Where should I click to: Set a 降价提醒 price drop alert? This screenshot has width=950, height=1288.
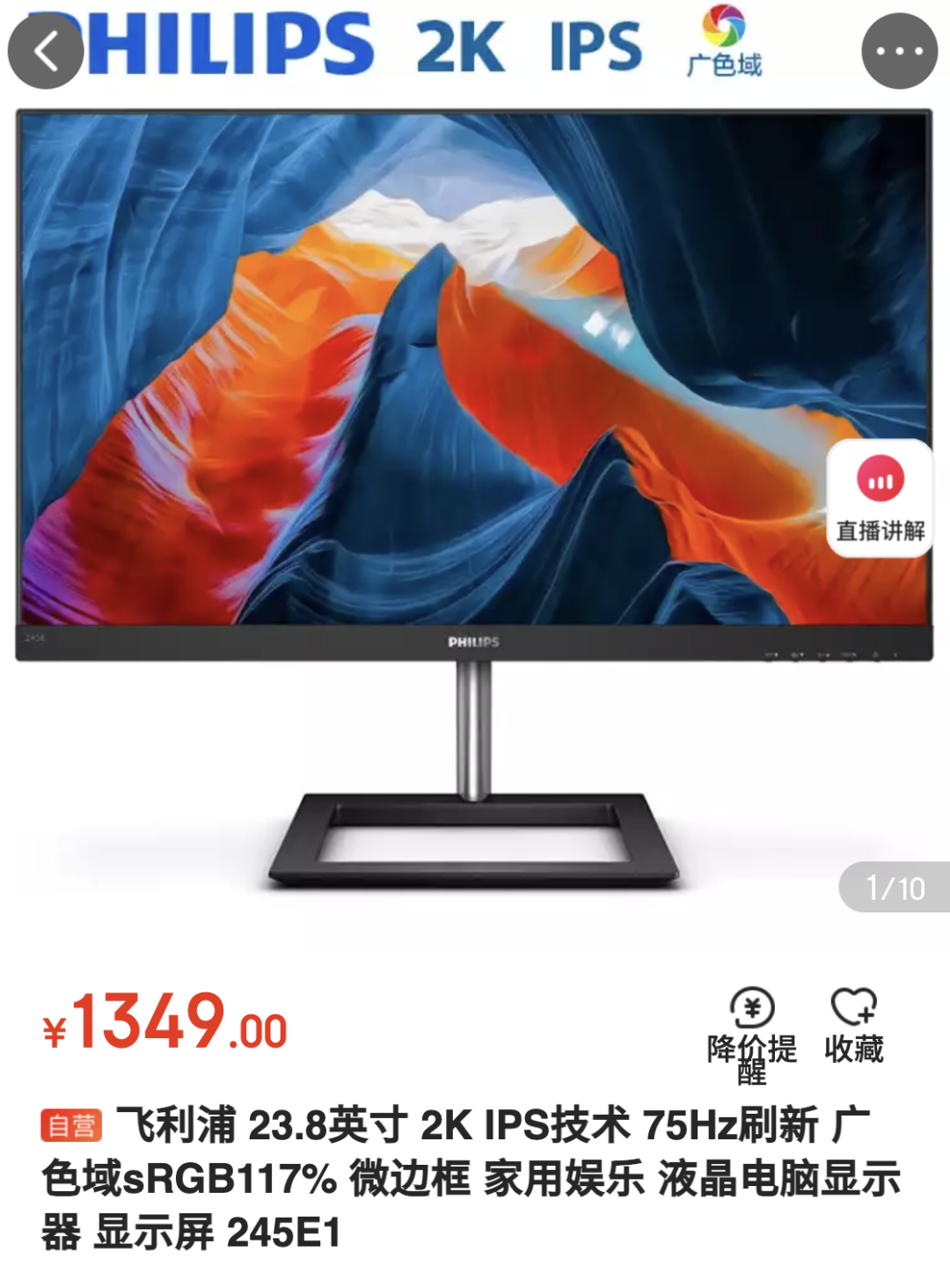[x=752, y=1036]
